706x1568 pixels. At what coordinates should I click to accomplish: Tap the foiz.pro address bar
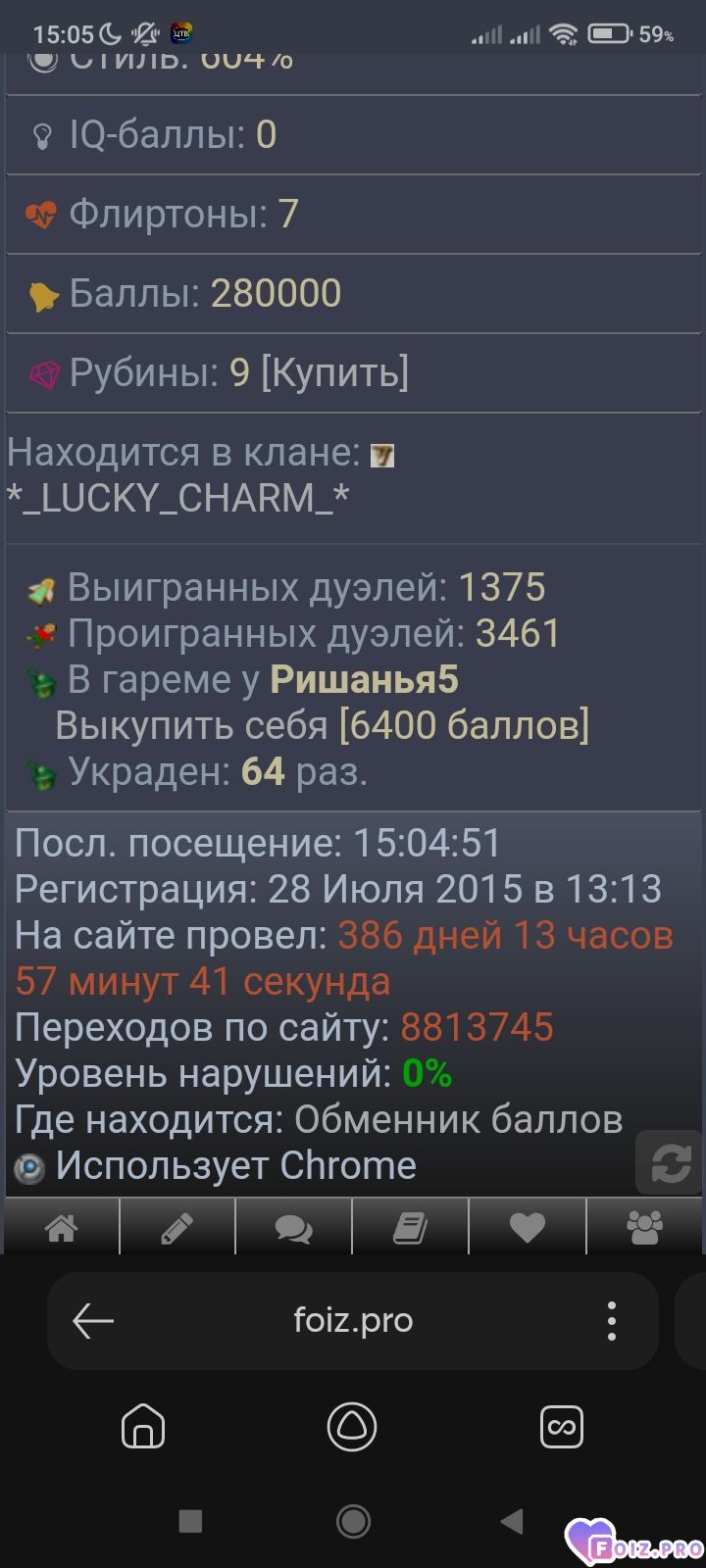pos(353,1321)
